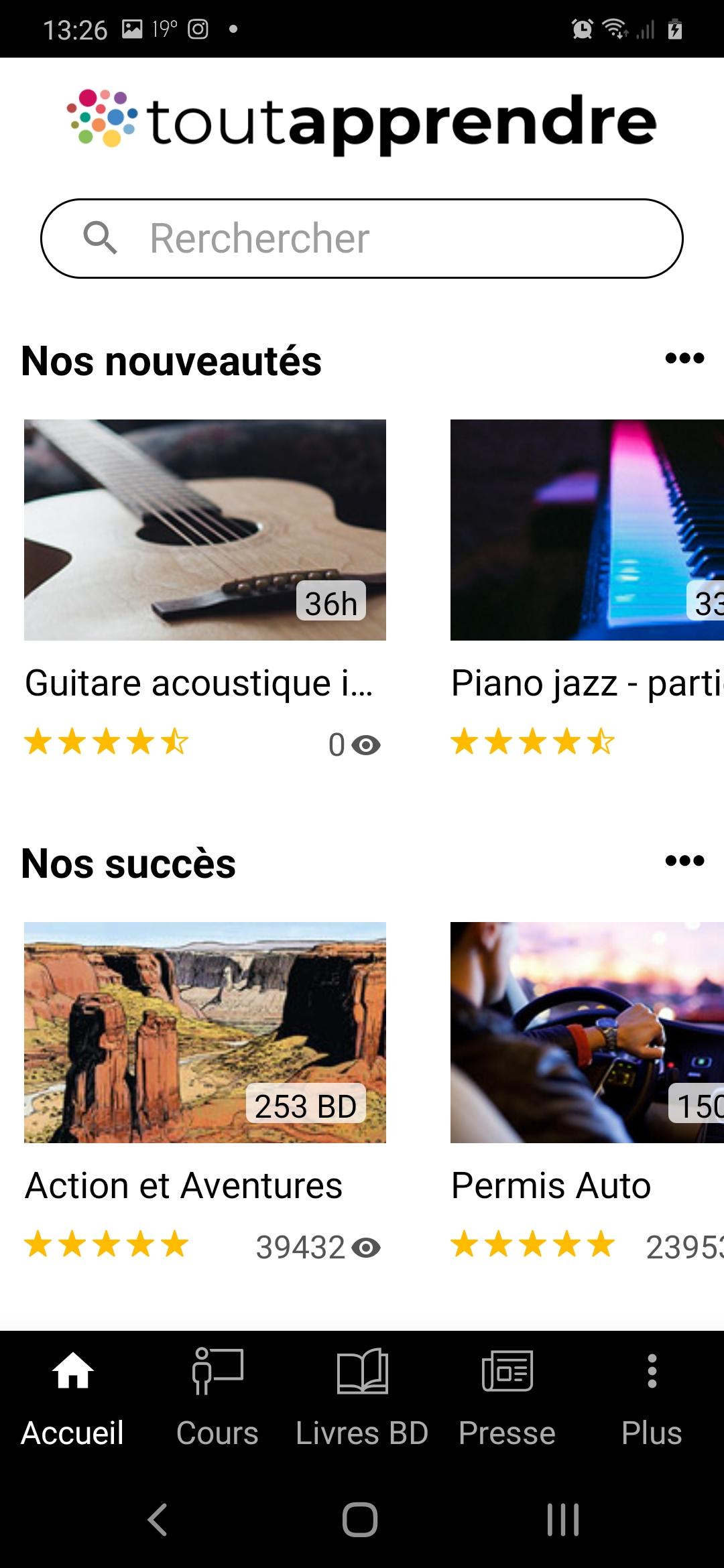Viewport: 724px width, 1568px height.
Task: Select the Presse tab
Action: click(x=507, y=1398)
